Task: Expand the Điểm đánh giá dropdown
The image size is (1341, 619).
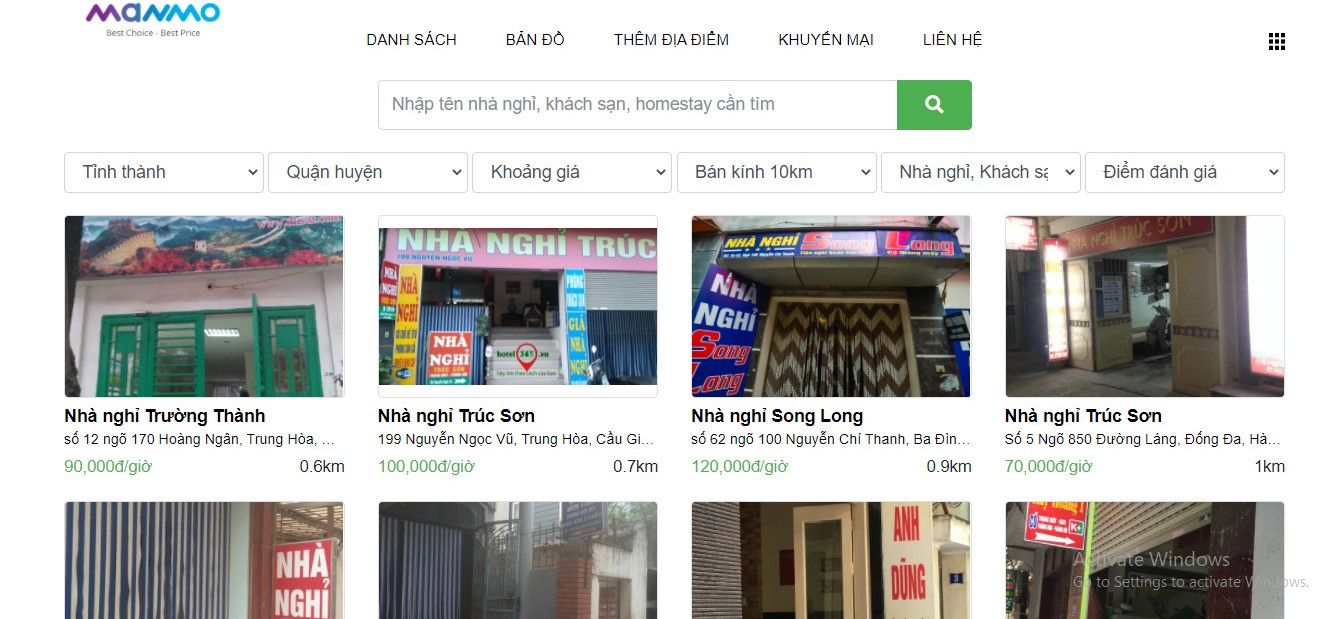Action: [x=1184, y=172]
